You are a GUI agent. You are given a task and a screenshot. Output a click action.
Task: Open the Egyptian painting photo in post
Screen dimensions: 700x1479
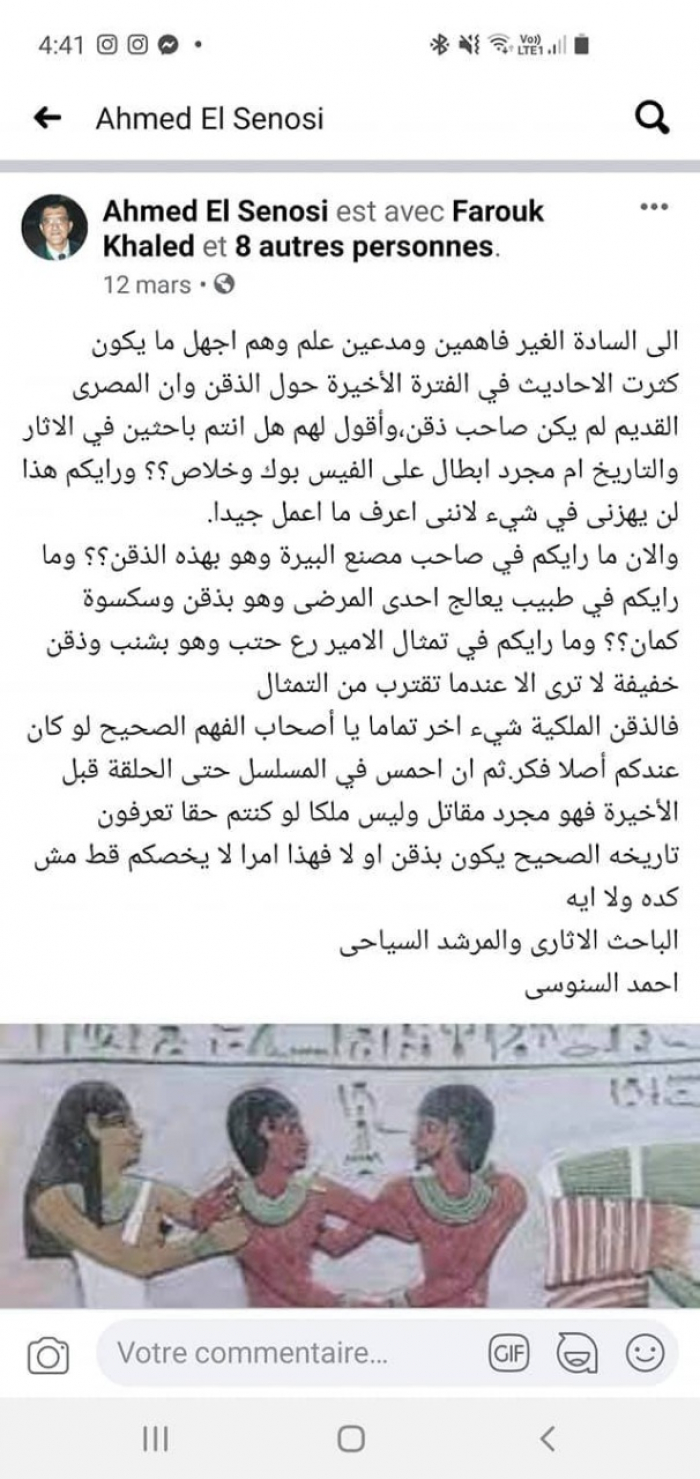coord(350,1165)
